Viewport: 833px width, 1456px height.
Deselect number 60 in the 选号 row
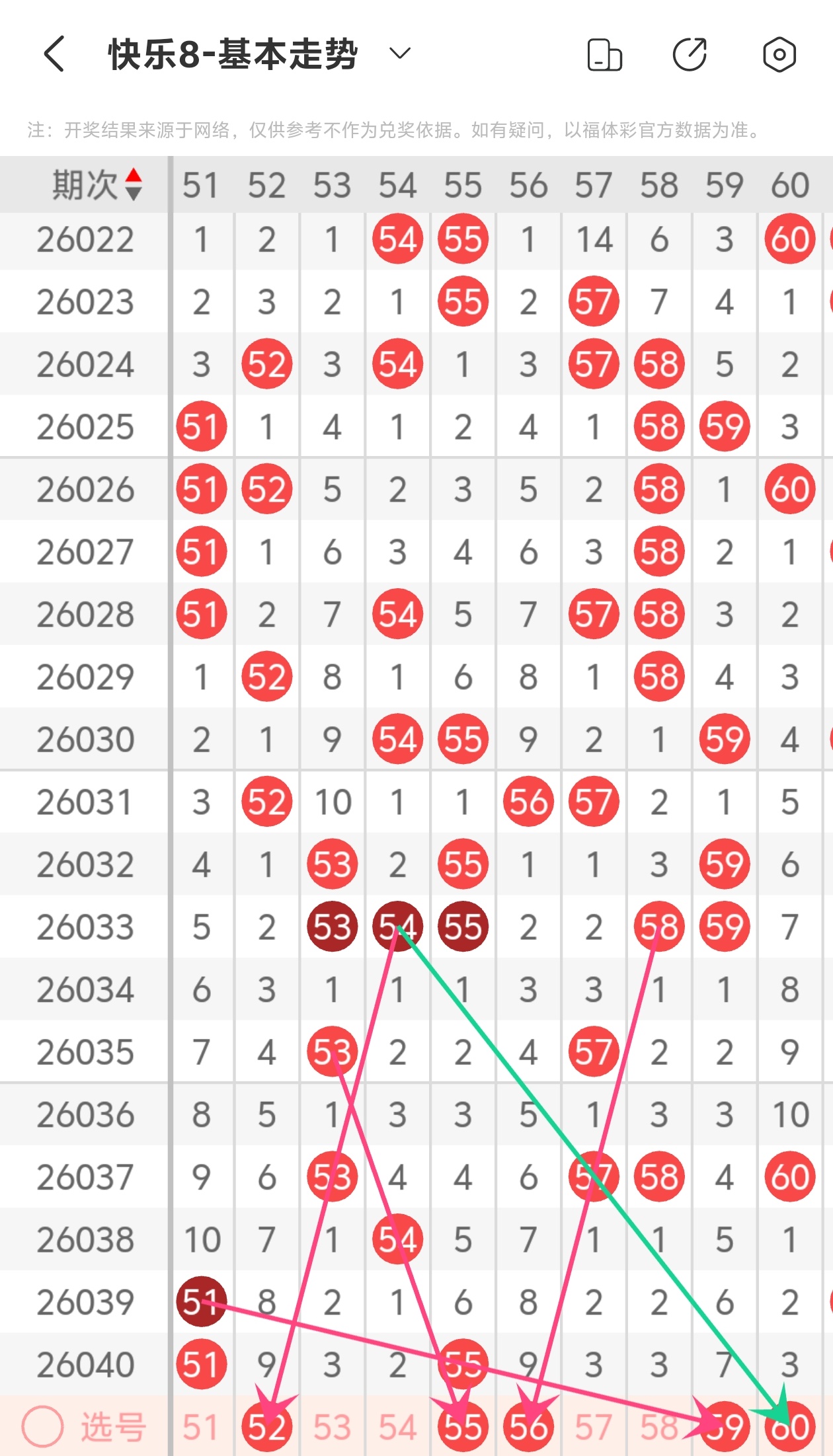coord(789,1427)
